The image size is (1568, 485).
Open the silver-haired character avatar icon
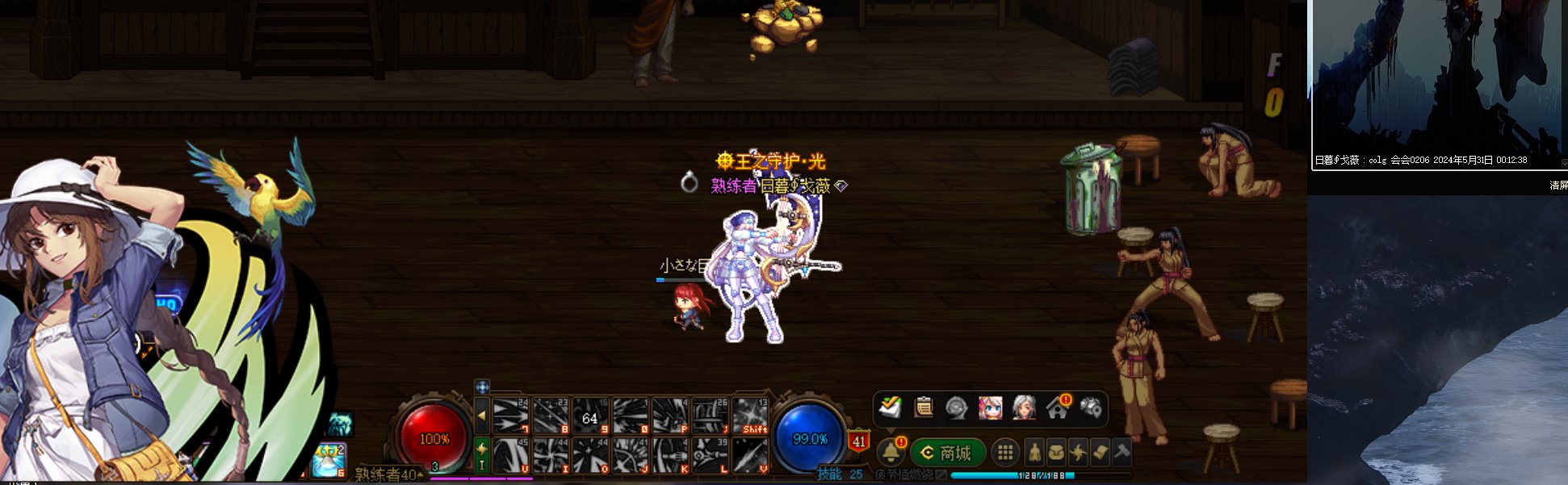coord(1024,408)
